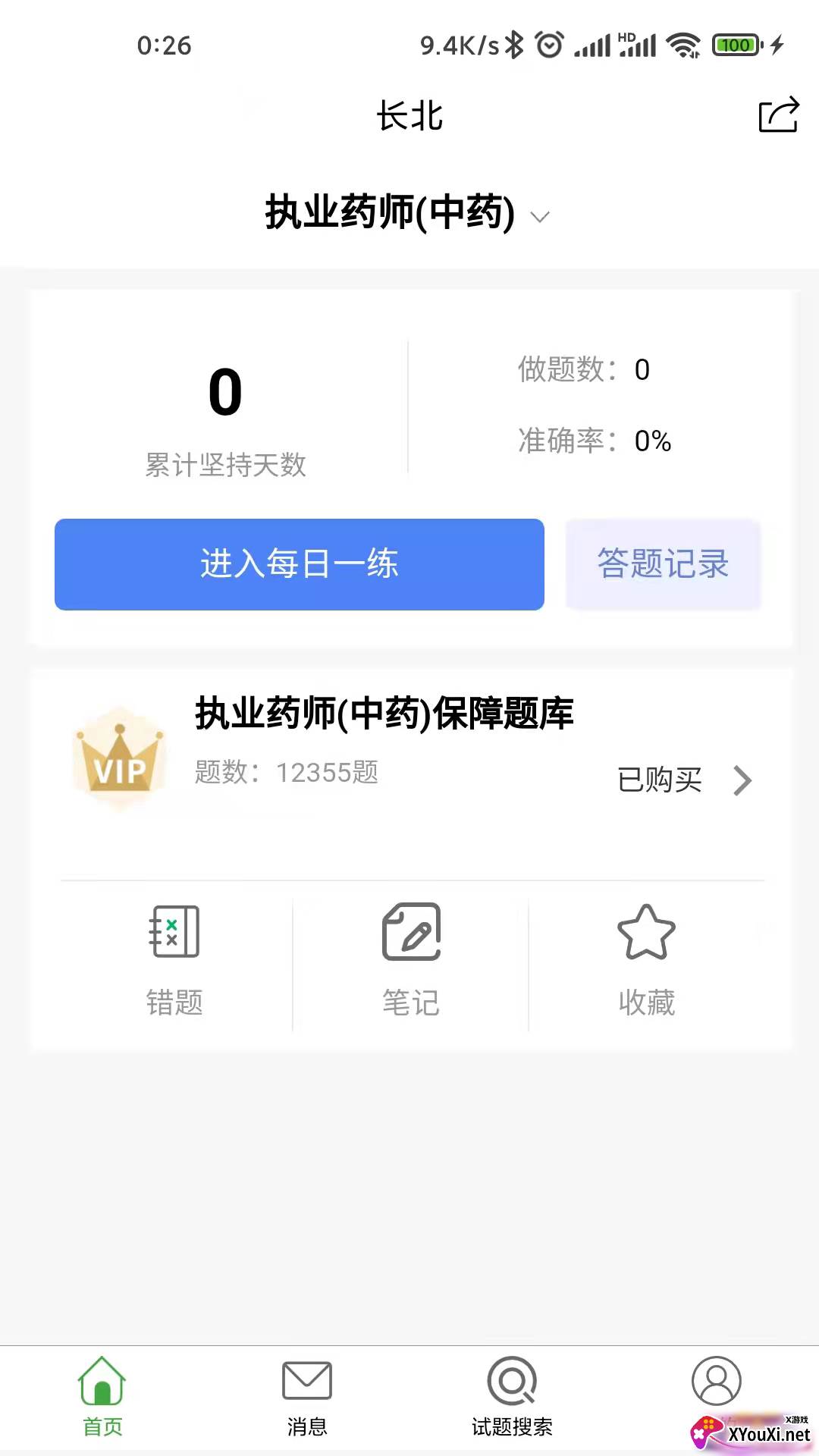Open the 错题 (wrong questions) notebook icon
The image size is (819, 1456).
(x=174, y=933)
